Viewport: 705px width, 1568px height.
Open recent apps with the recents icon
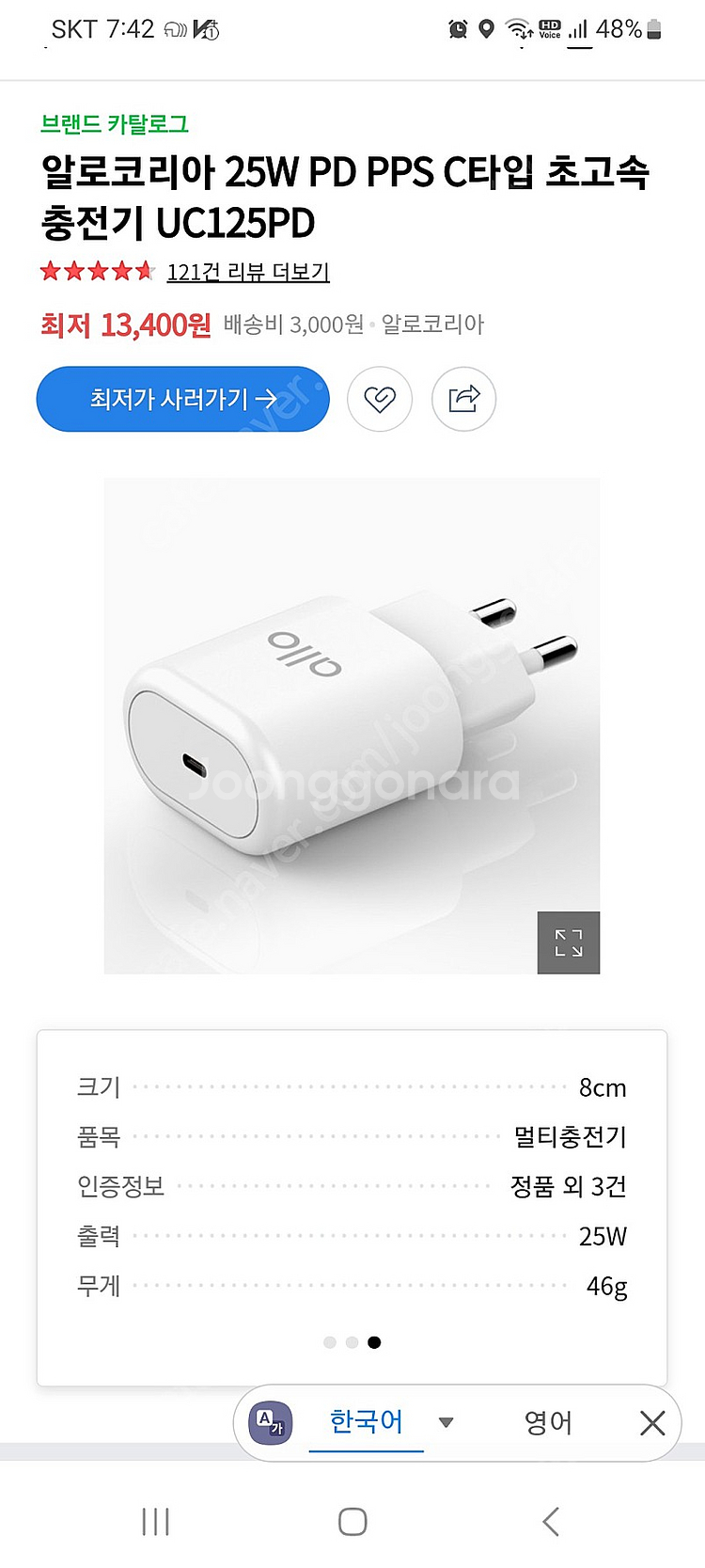[155, 1520]
